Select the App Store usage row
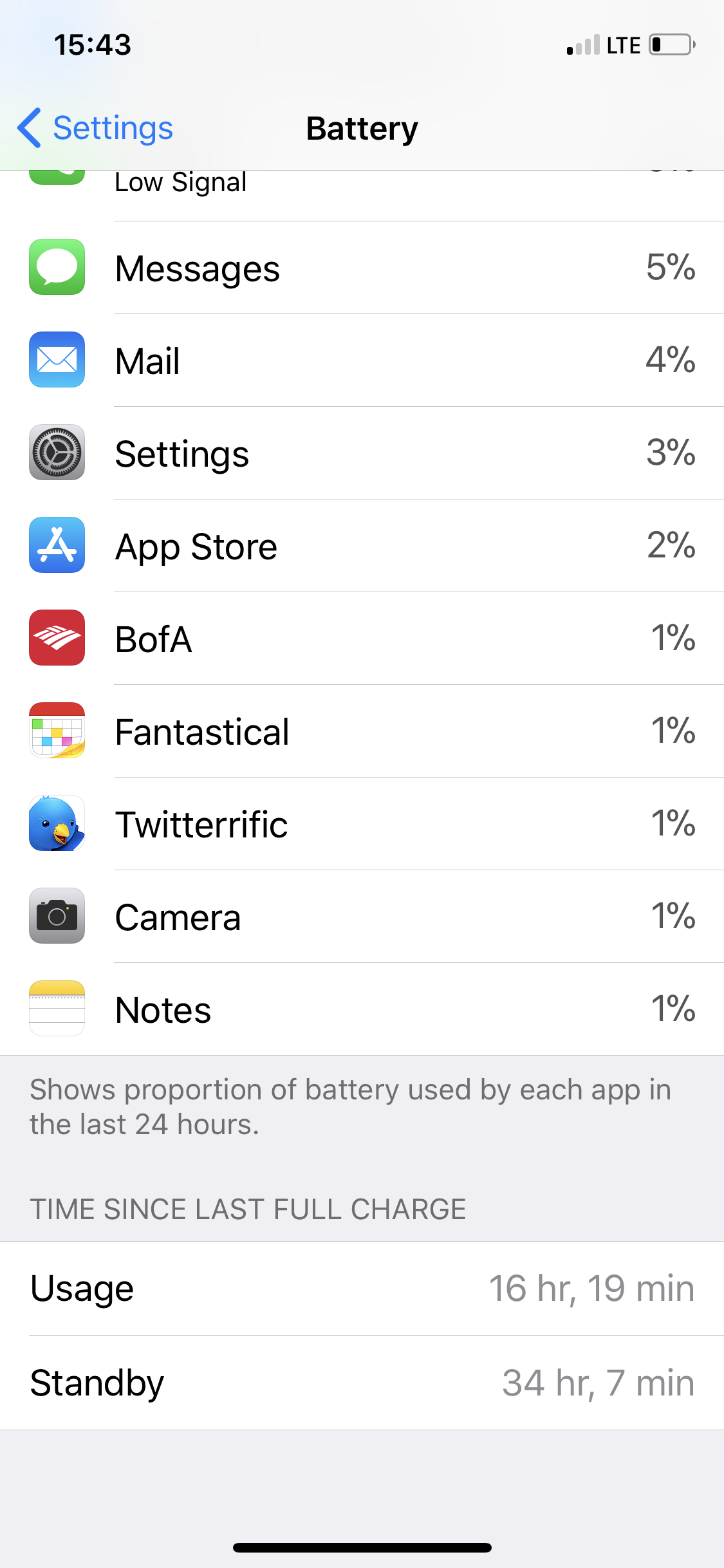This screenshot has height=1568, width=724. pos(362,546)
